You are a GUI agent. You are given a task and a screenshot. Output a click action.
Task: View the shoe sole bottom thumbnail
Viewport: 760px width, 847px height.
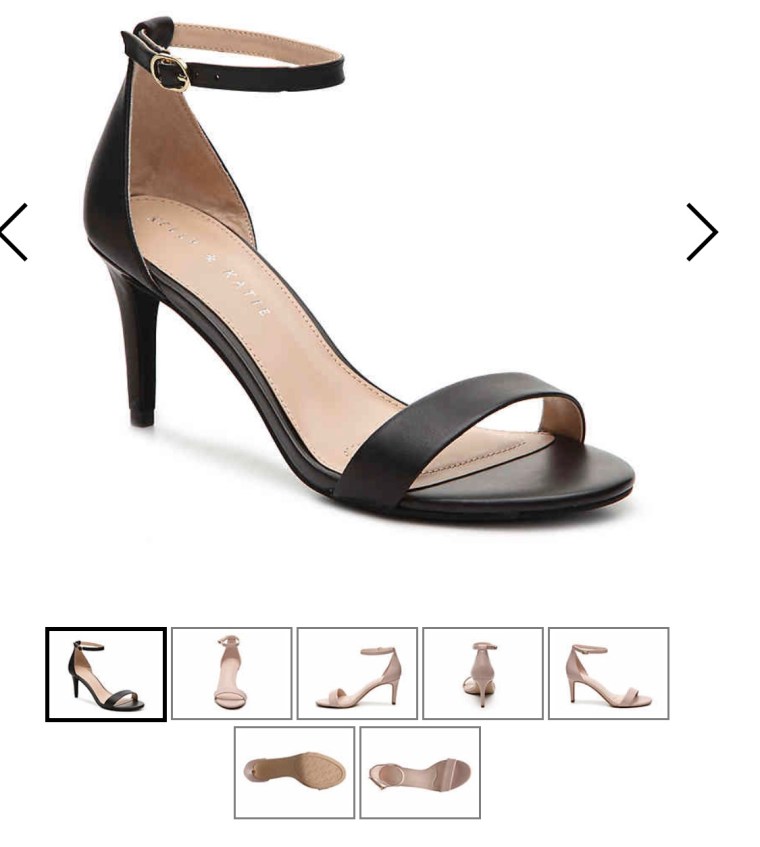pyautogui.click(x=294, y=772)
